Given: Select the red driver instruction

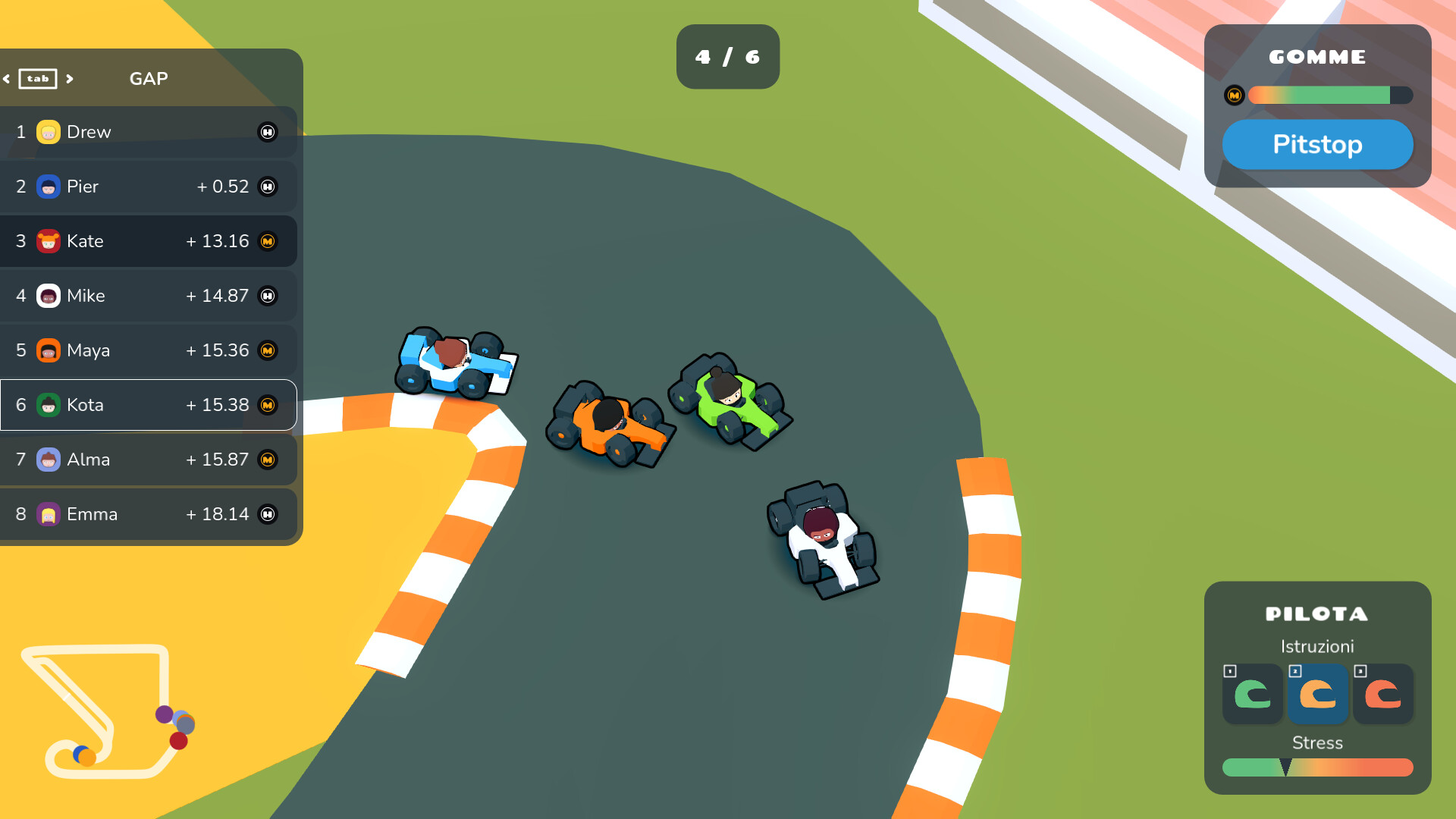Looking at the screenshot, I should click(1382, 694).
